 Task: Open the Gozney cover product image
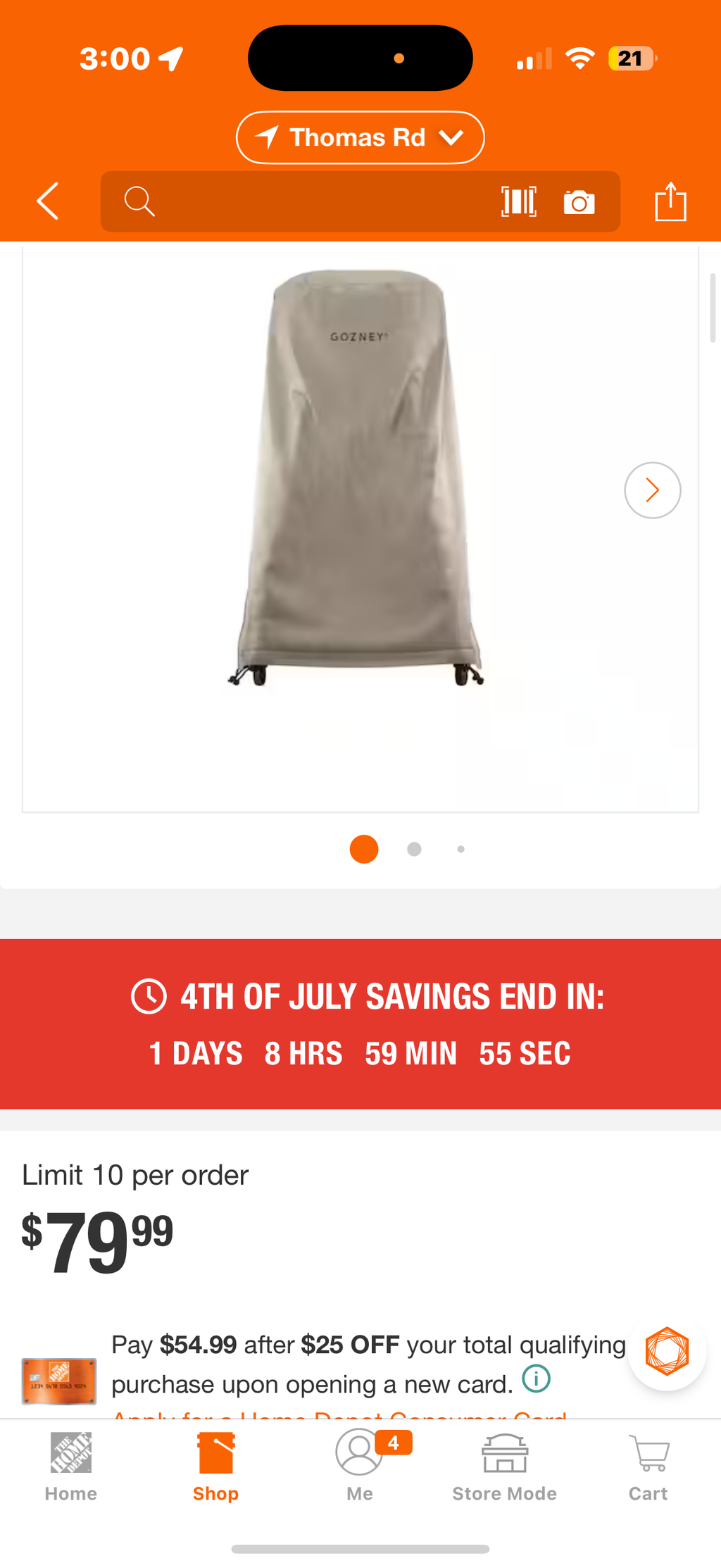[359, 479]
